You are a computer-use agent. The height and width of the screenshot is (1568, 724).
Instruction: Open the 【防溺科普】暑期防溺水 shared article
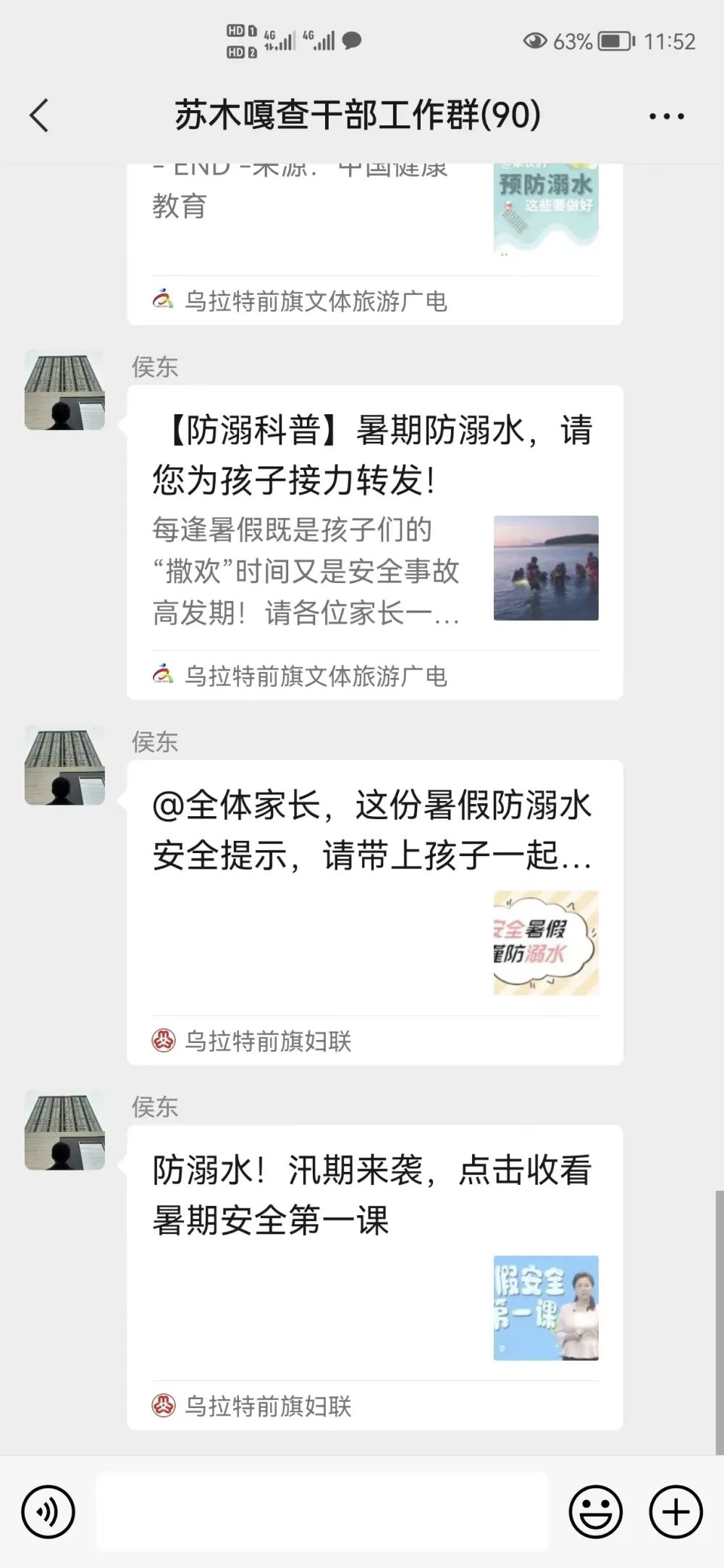click(375, 542)
